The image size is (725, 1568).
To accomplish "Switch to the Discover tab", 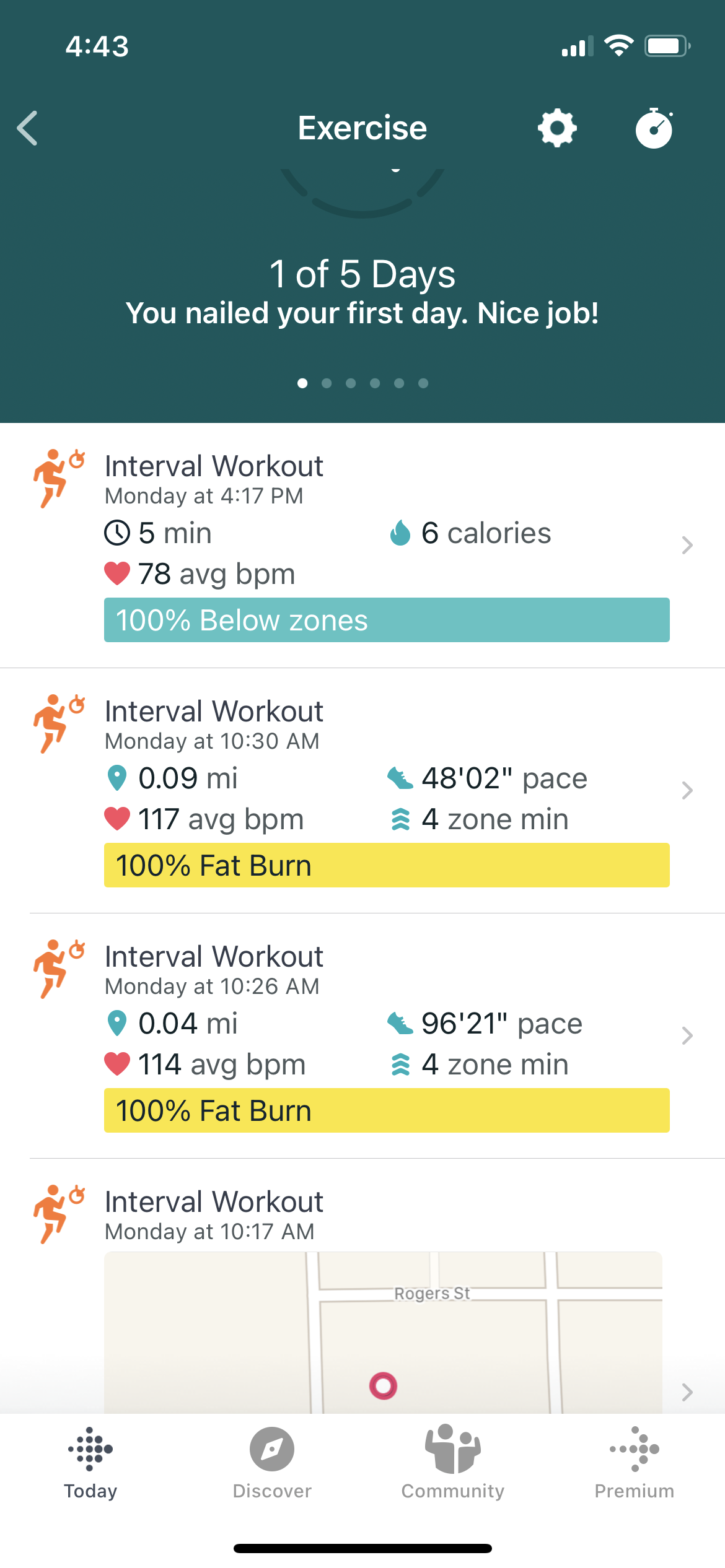I will click(272, 1463).
